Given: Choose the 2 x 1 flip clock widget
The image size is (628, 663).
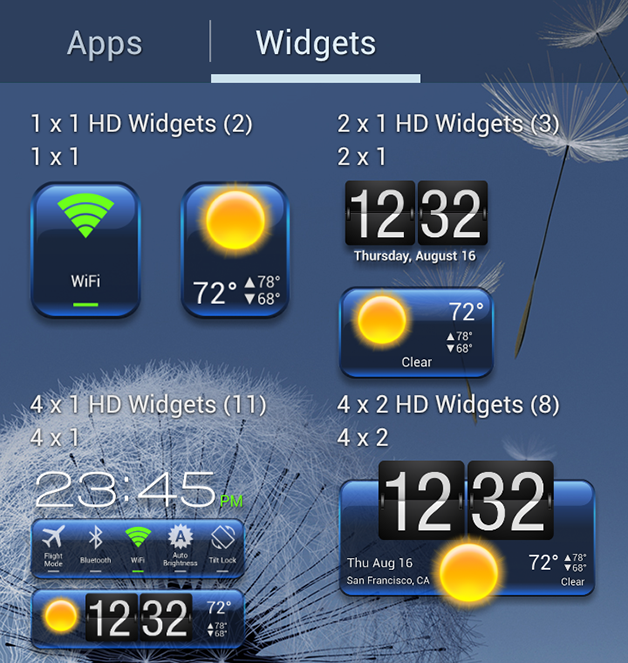Looking at the screenshot, I should 417,220.
